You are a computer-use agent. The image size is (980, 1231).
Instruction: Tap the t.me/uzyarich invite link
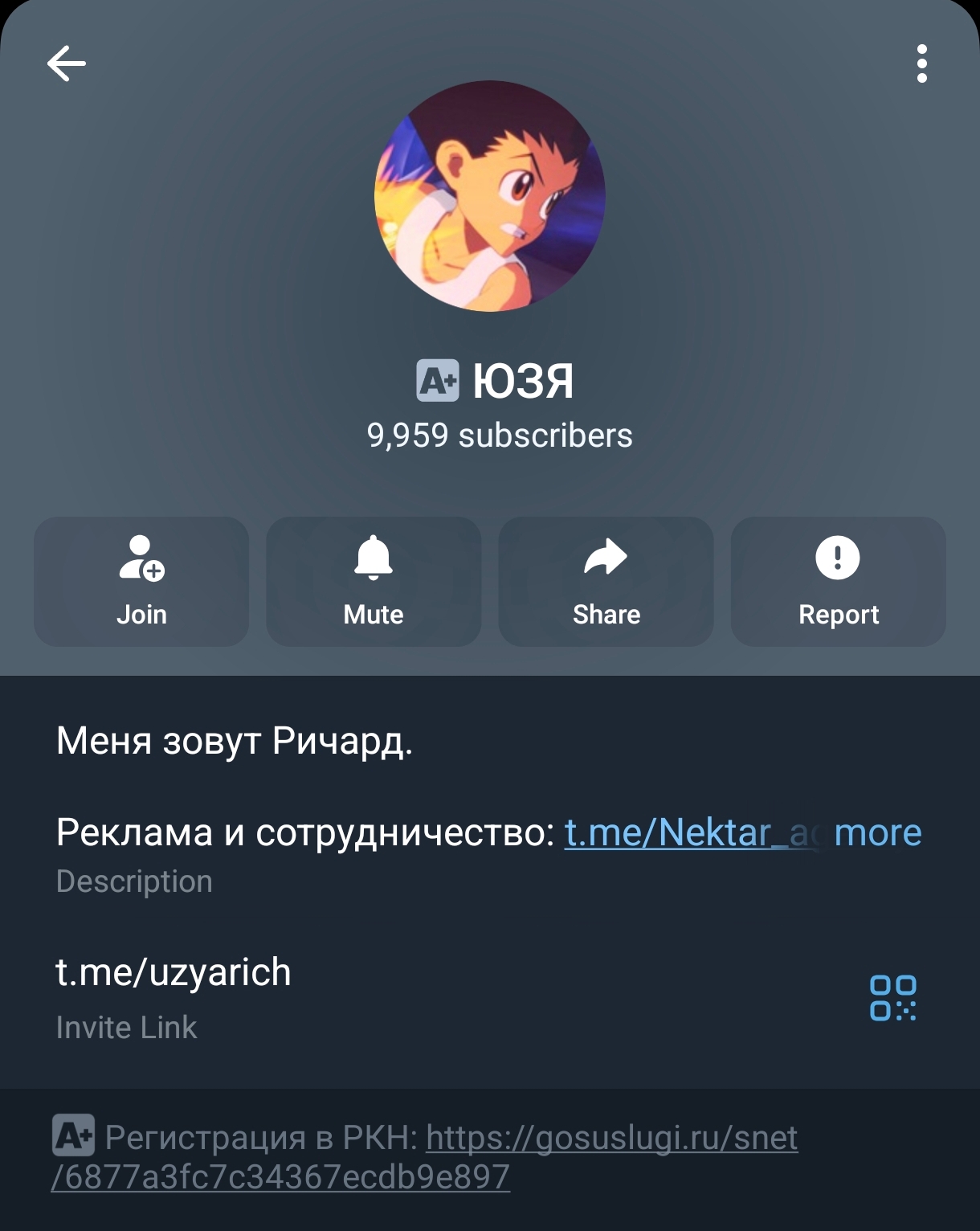click(x=174, y=972)
